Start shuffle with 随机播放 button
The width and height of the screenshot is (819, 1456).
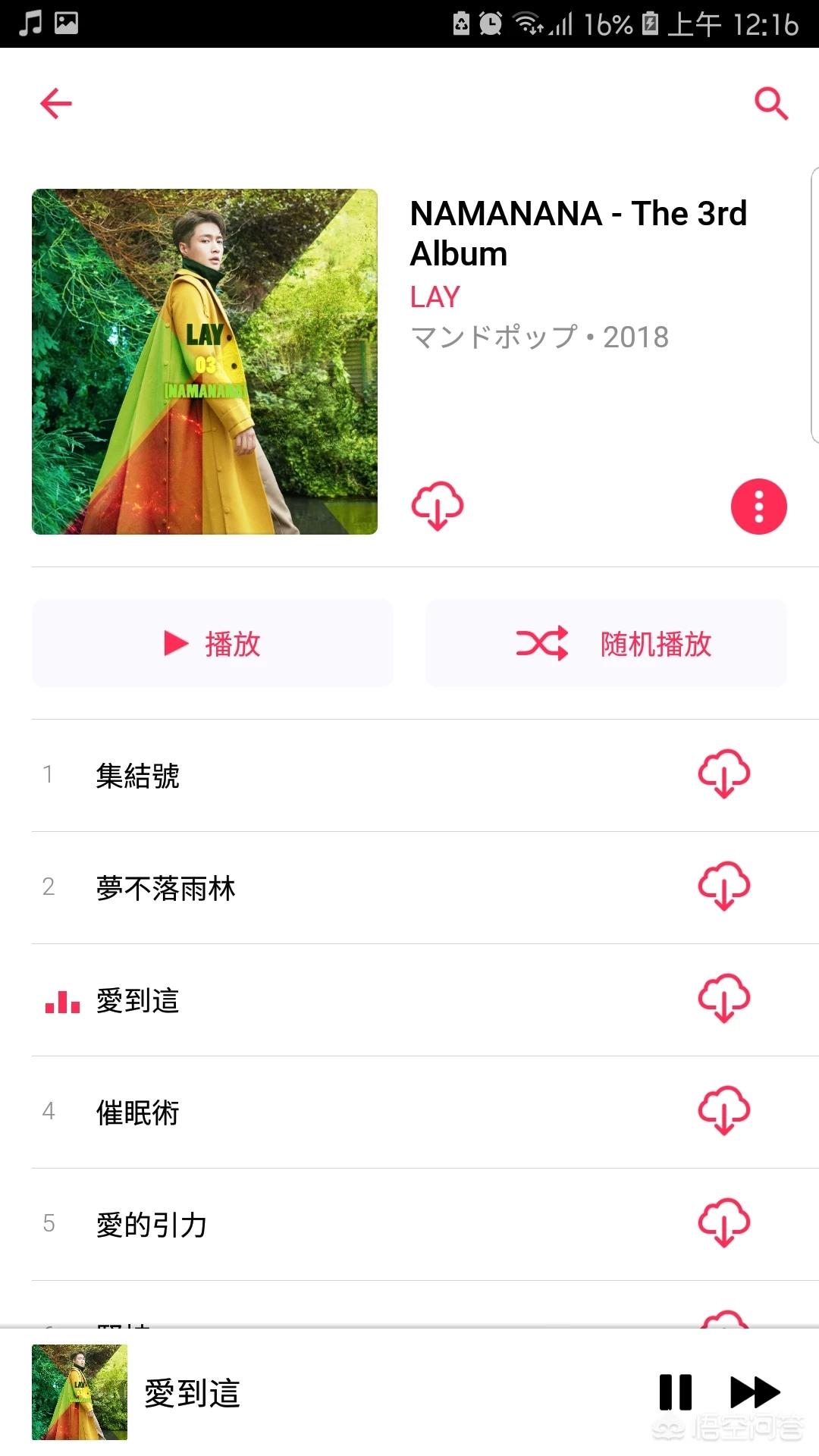606,644
